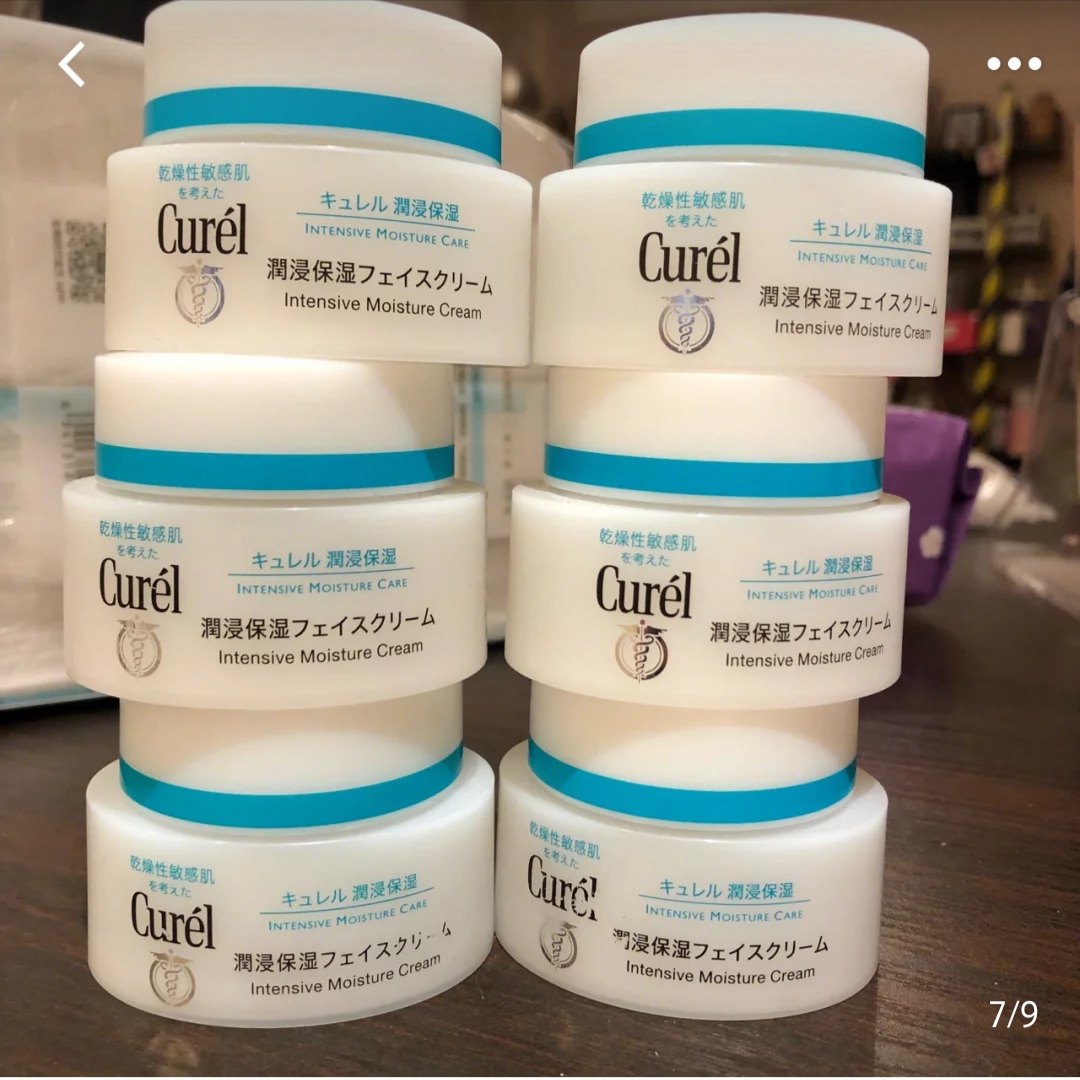
Task: Open the three-dot overflow menu
Action: (1014, 64)
